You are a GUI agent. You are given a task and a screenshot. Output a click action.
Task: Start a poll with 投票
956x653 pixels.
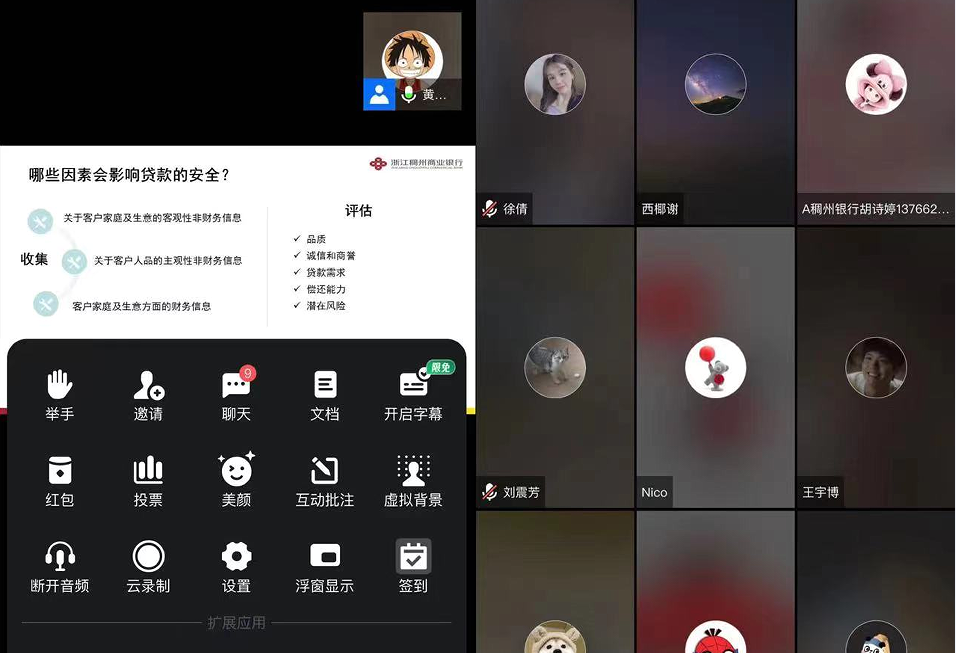point(148,480)
